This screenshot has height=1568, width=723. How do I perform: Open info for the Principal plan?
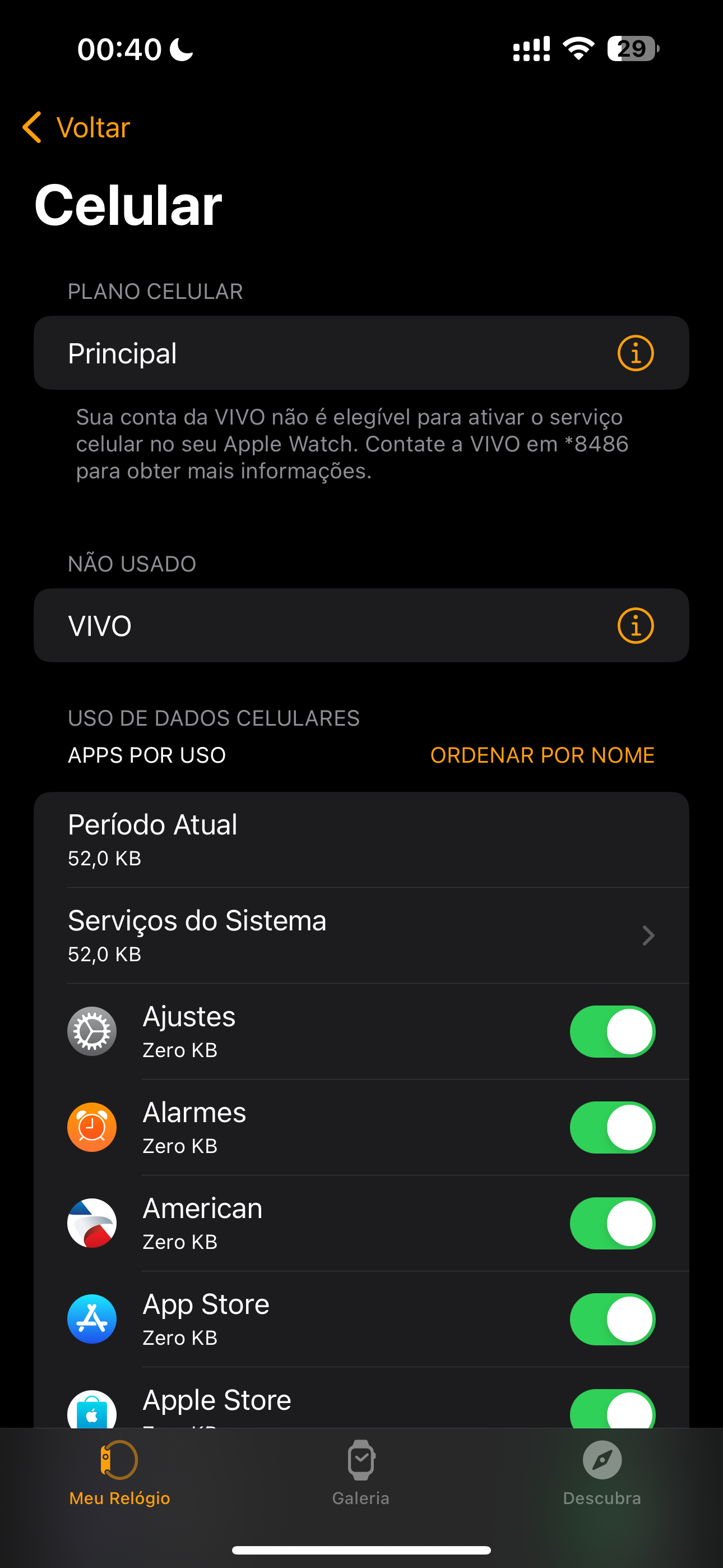coord(635,353)
